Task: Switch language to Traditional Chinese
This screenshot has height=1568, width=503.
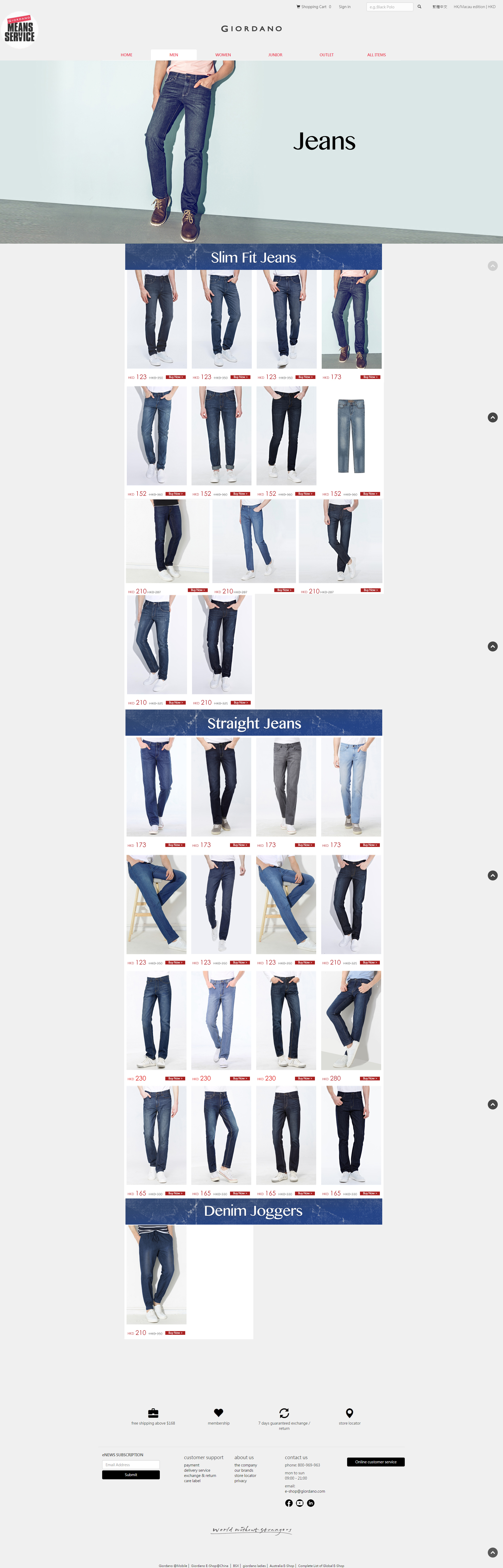Action: tap(440, 7)
